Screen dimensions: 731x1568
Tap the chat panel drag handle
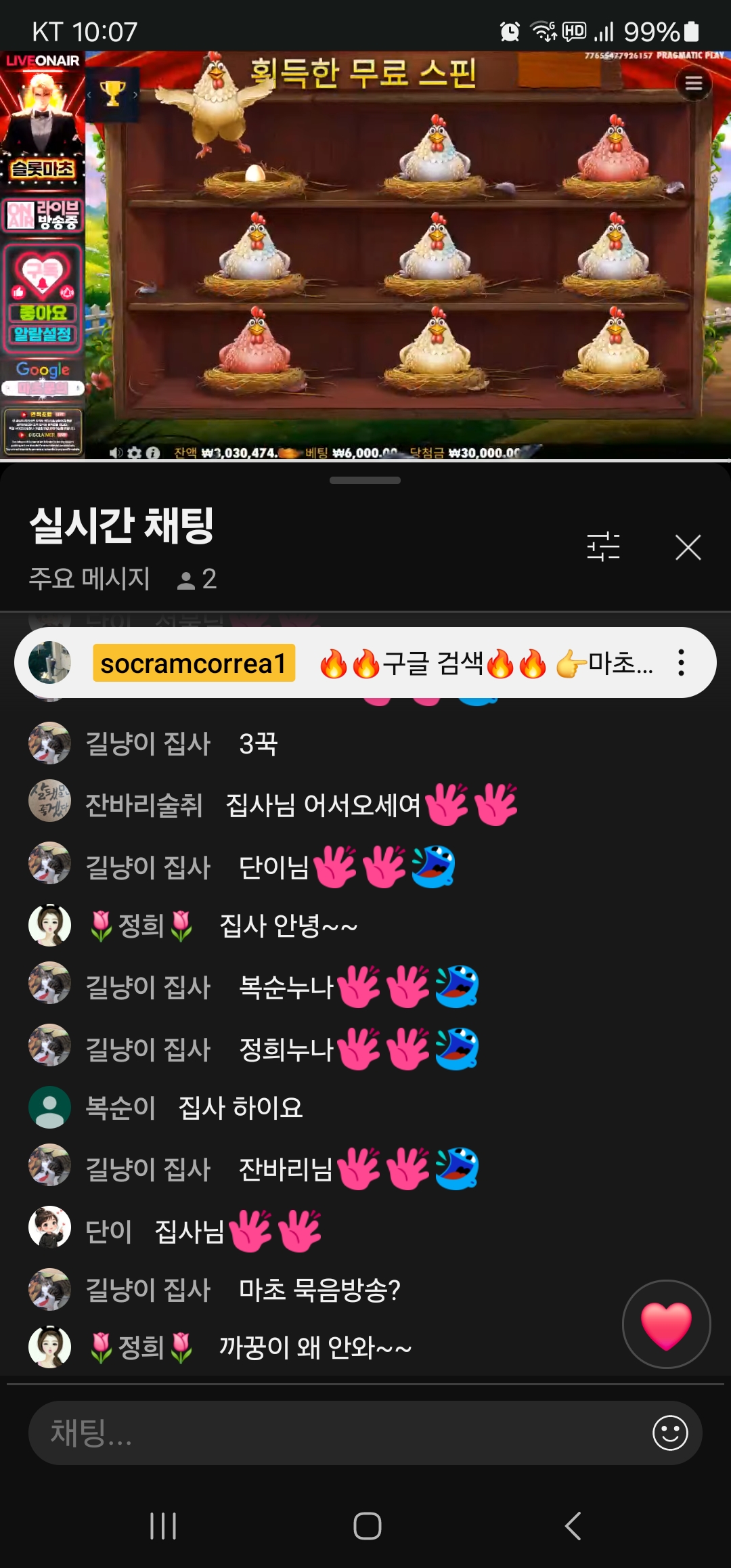point(365,481)
